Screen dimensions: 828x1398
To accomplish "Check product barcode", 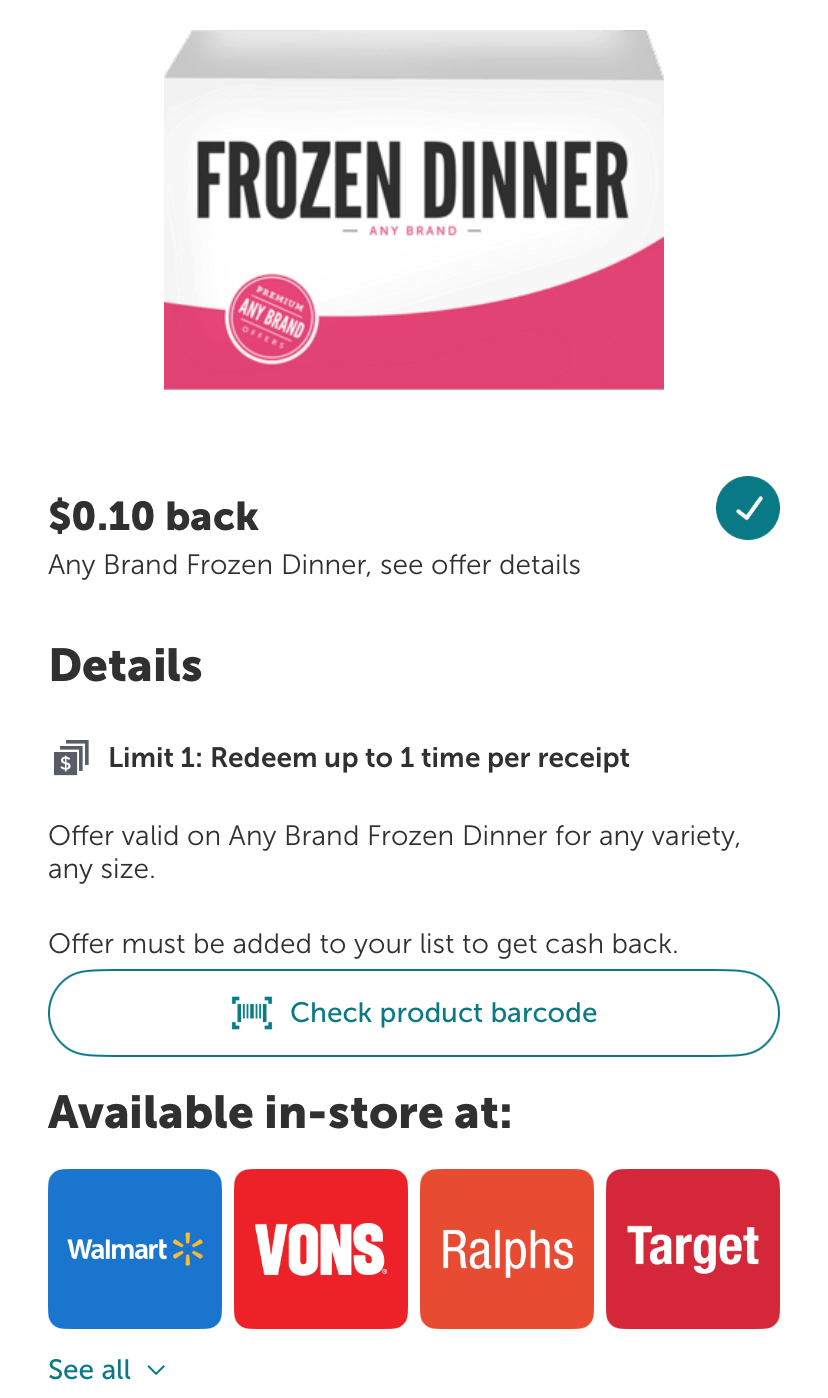I will point(414,1013).
